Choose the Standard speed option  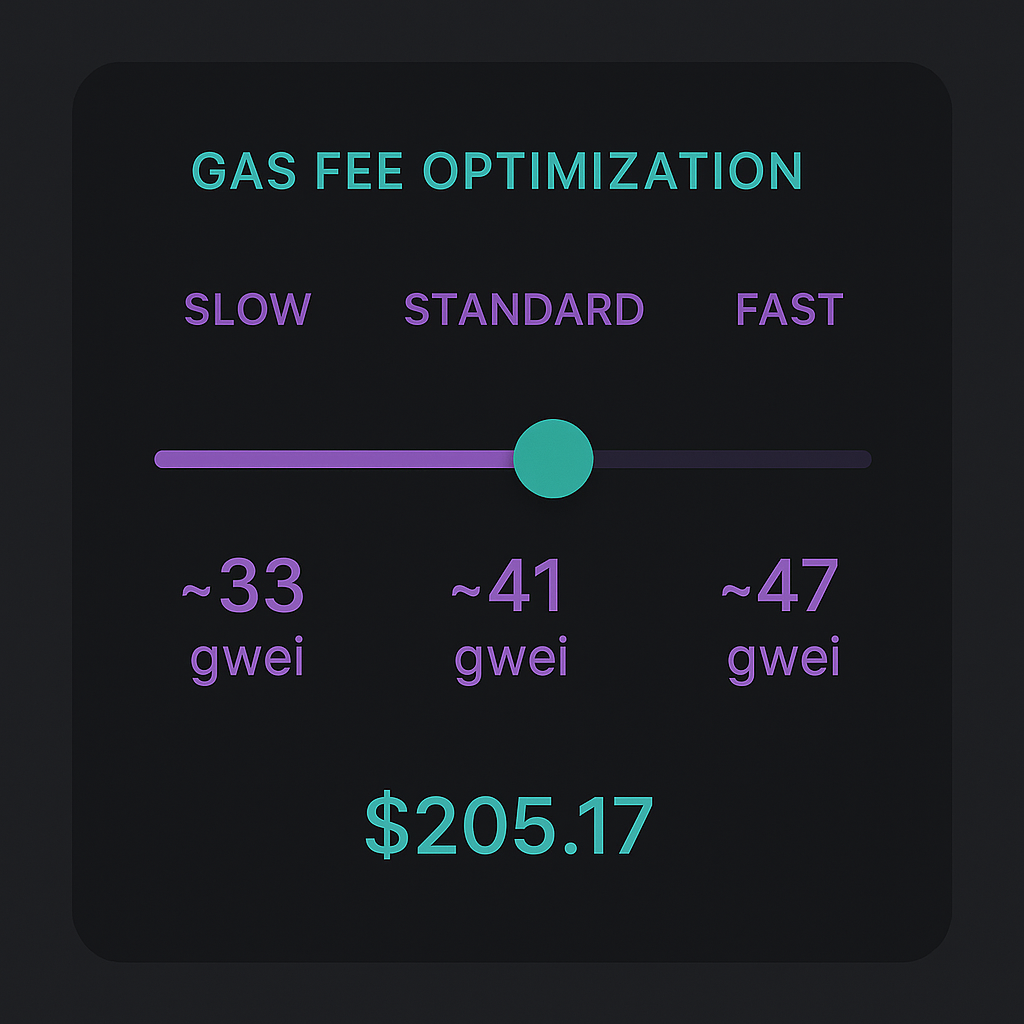point(524,310)
